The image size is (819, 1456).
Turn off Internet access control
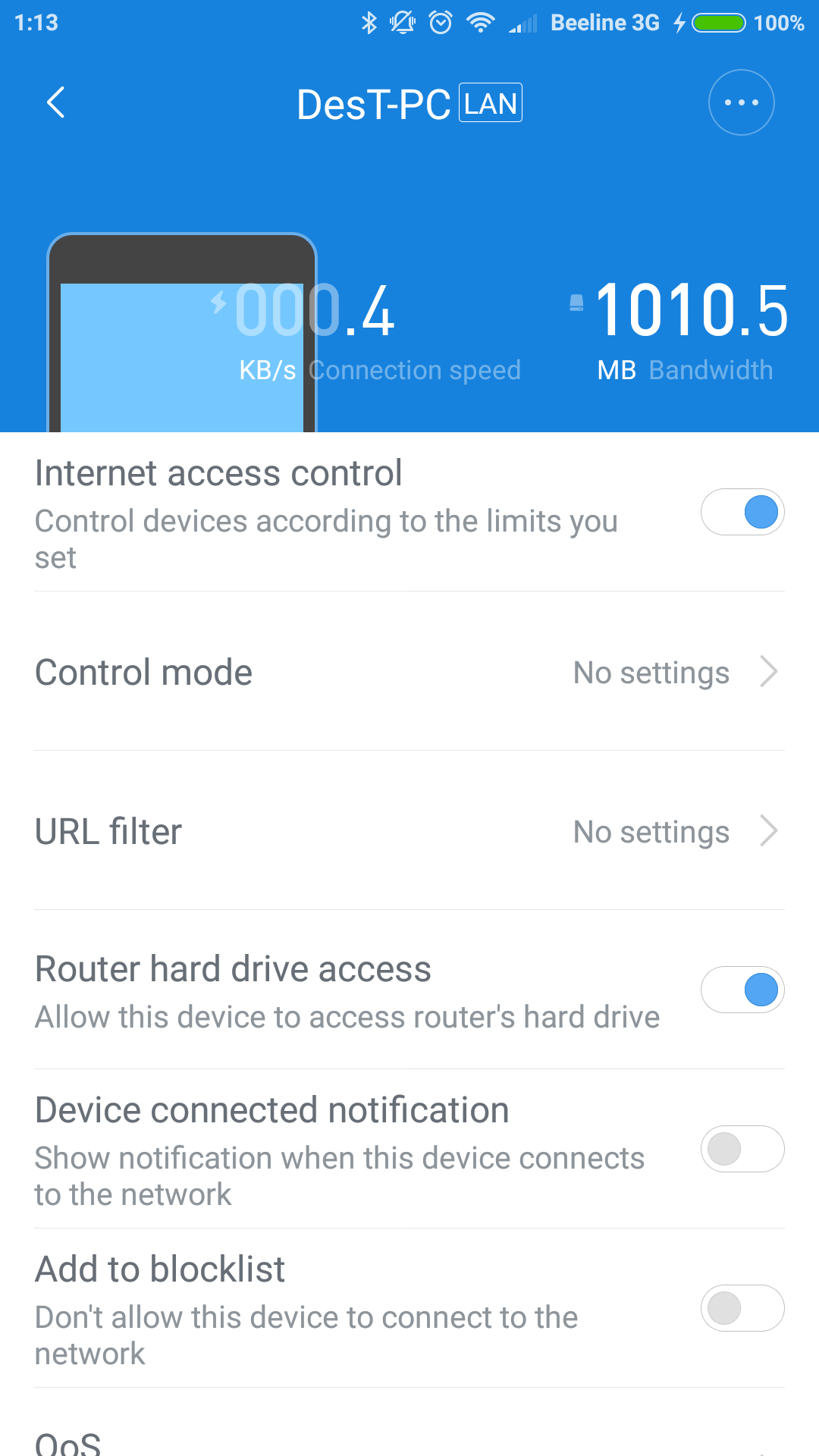[742, 512]
